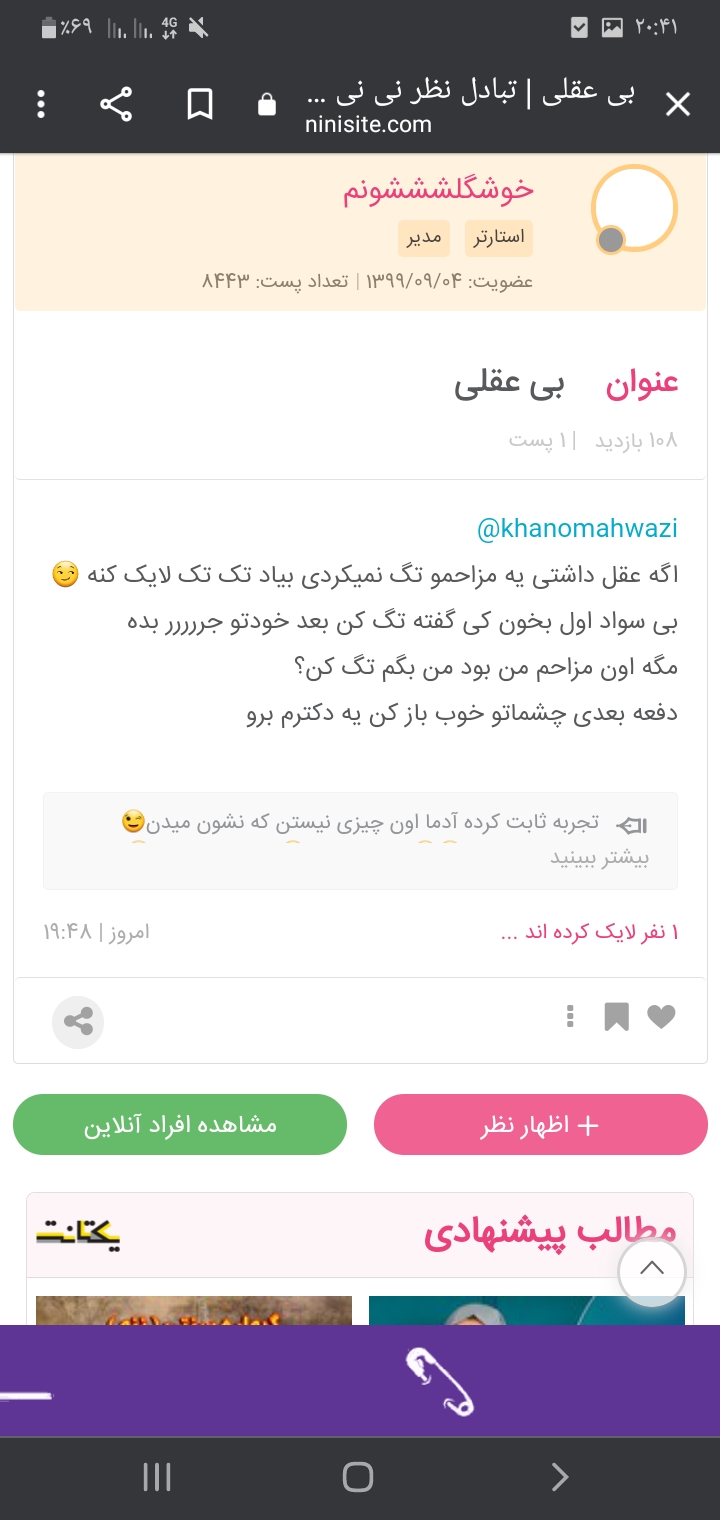Screen dimensions: 720x1520
Task: Expand signature with بیشتر ببینید
Action: pos(600,858)
